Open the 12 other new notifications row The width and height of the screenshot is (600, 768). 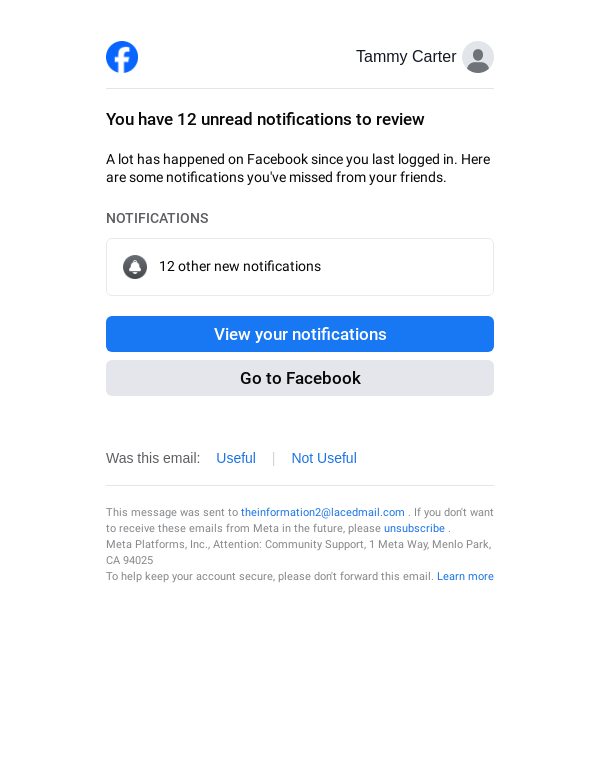(x=300, y=267)
